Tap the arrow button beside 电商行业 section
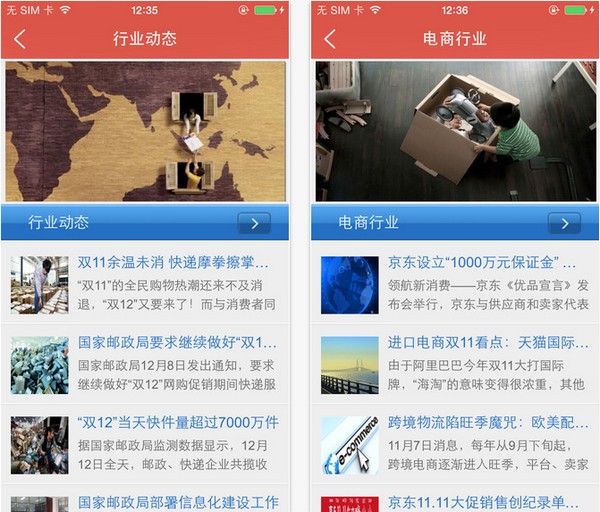This screenshot has width=600, height=512. tap(564, 223)
